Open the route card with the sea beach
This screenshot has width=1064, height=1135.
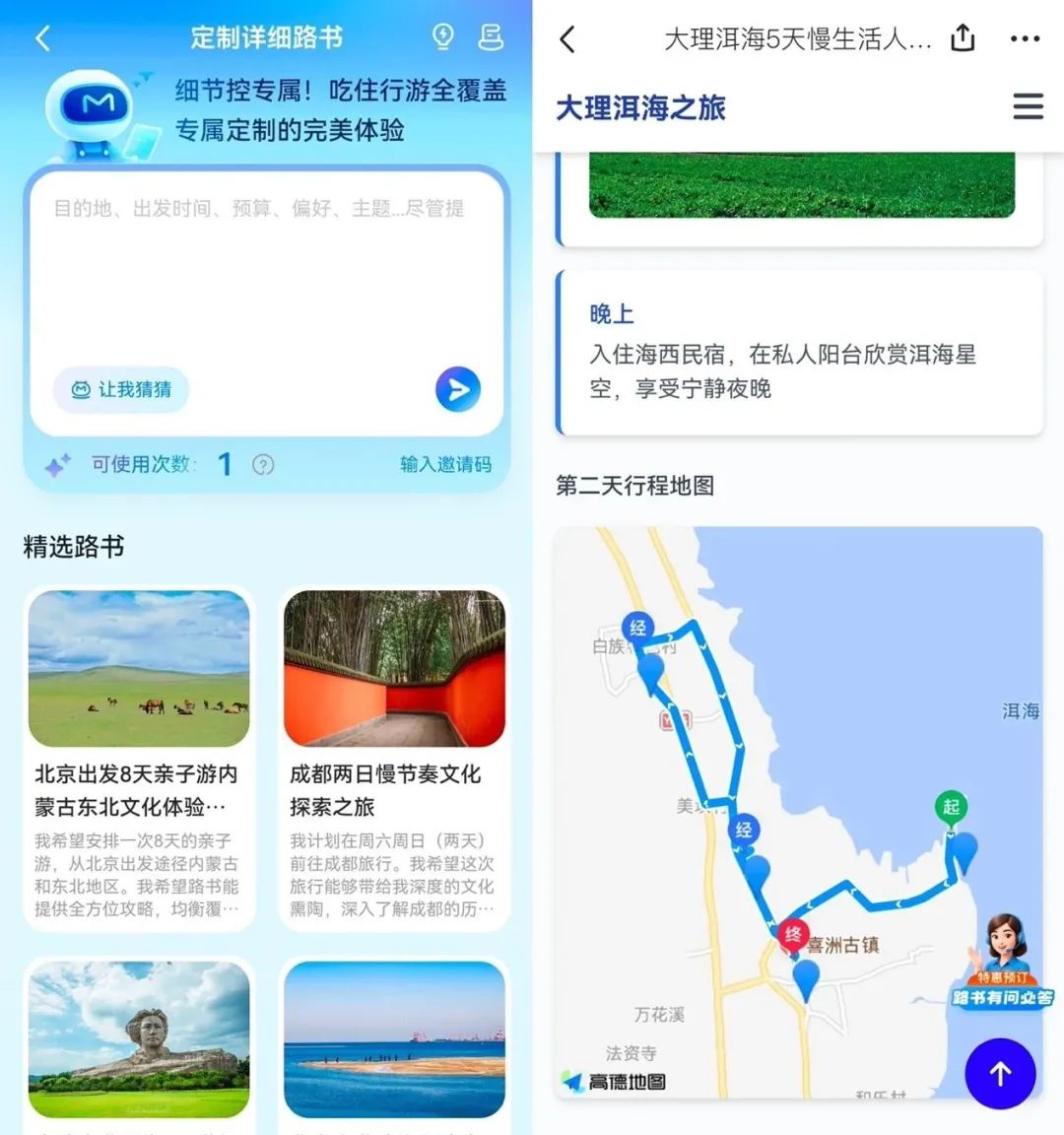pyautogui.click(x=394, y=1039)
